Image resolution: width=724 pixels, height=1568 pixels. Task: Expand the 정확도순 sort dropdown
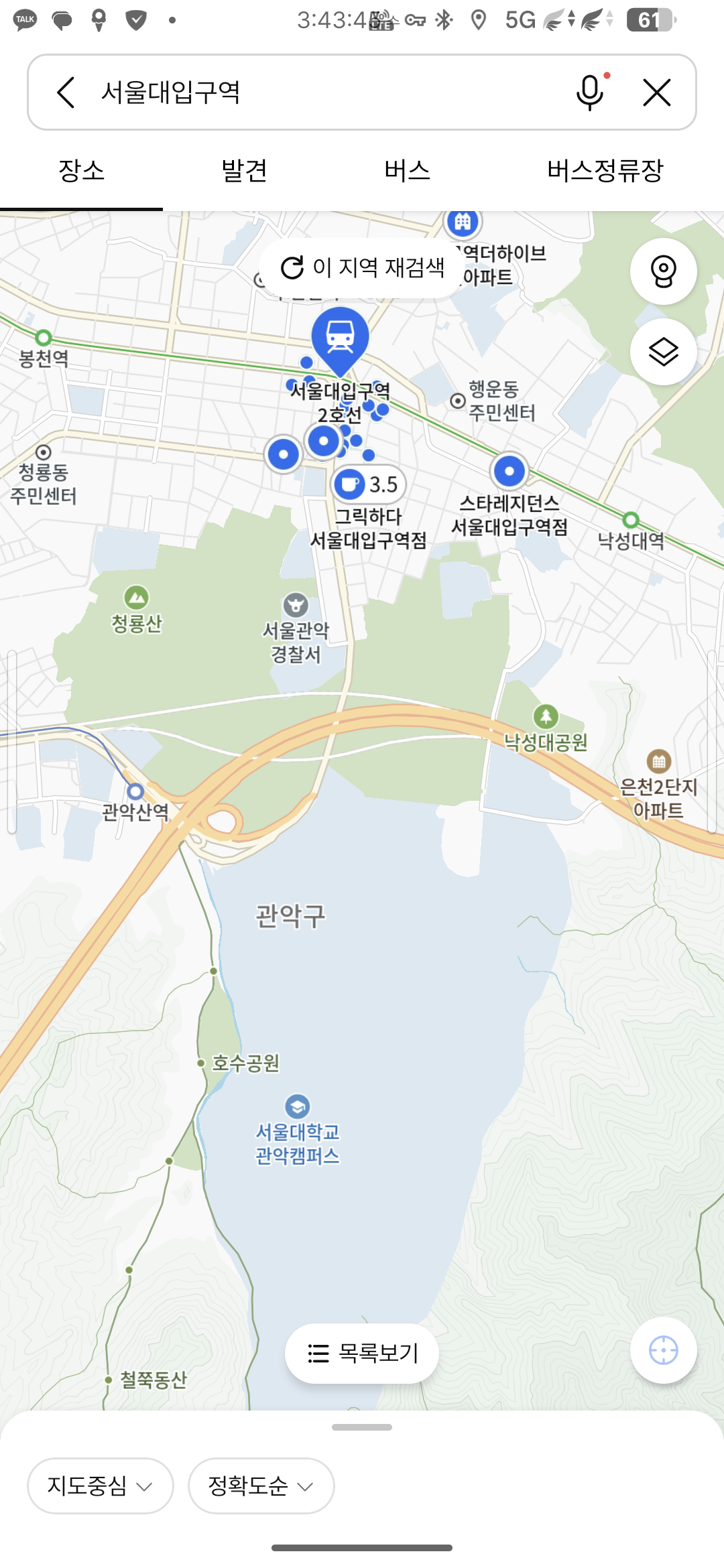tap(261, 1486)
